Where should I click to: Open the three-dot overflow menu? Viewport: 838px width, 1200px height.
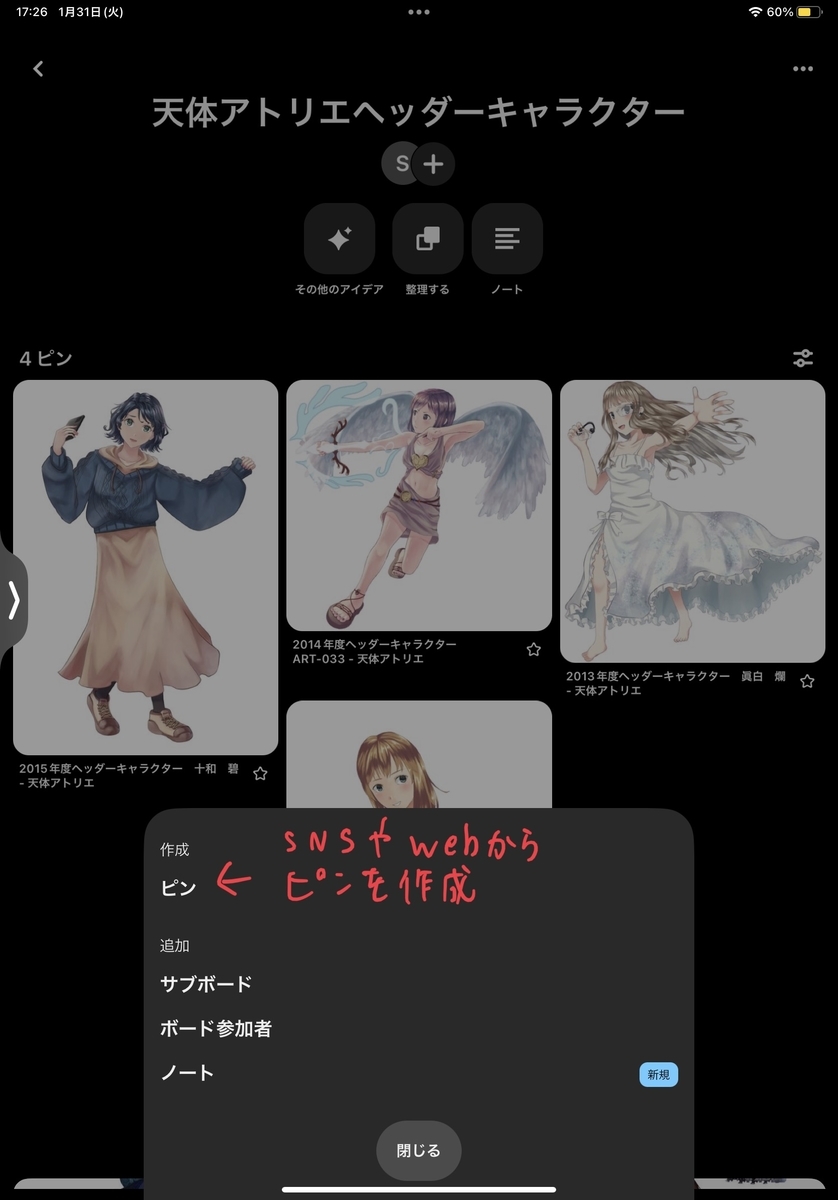pyautogui.click(x=802, y=69)
